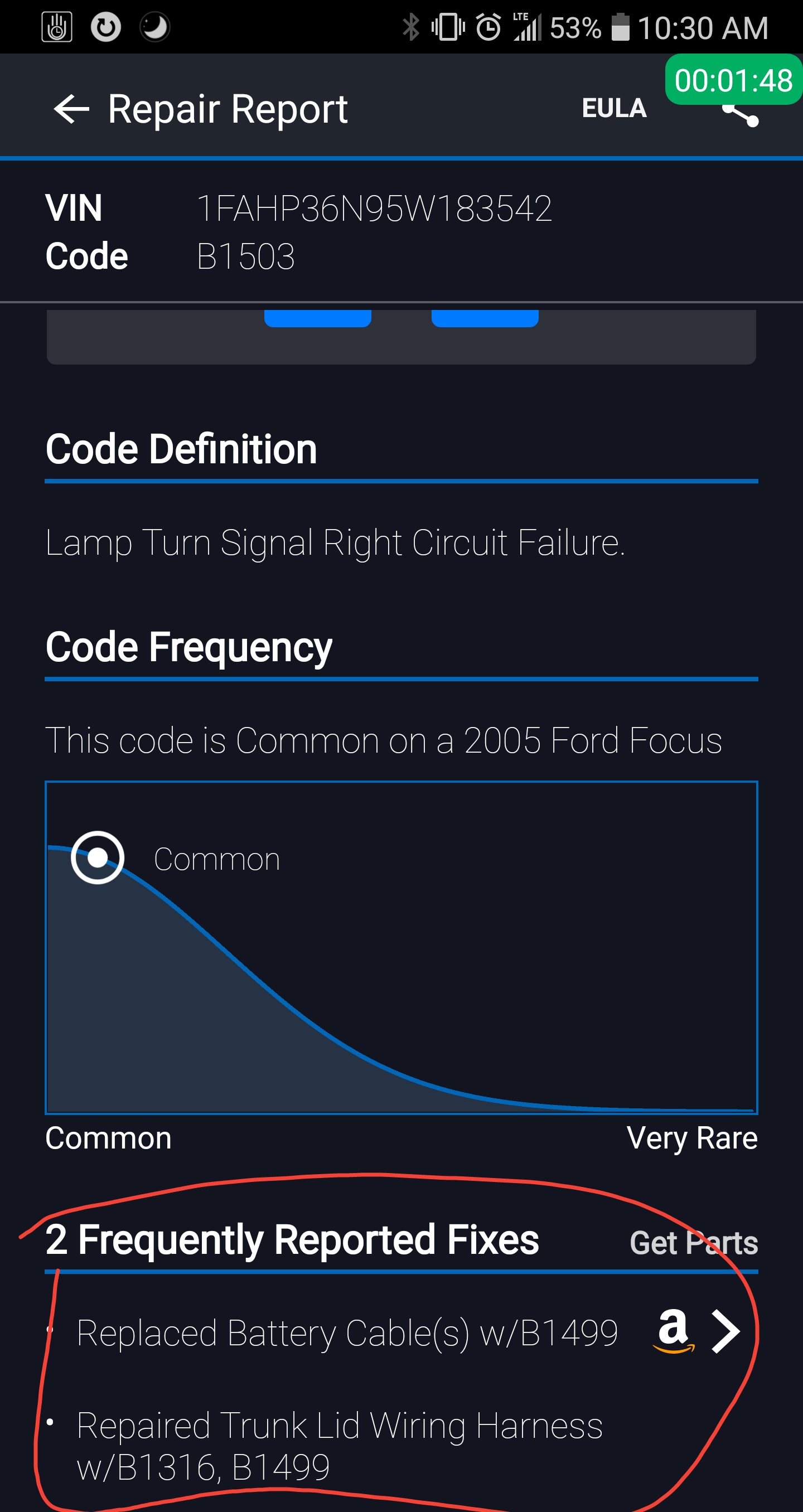Tap the Get Parts link
This screenshot has width=803, height=1512.
click(693, 1242)
